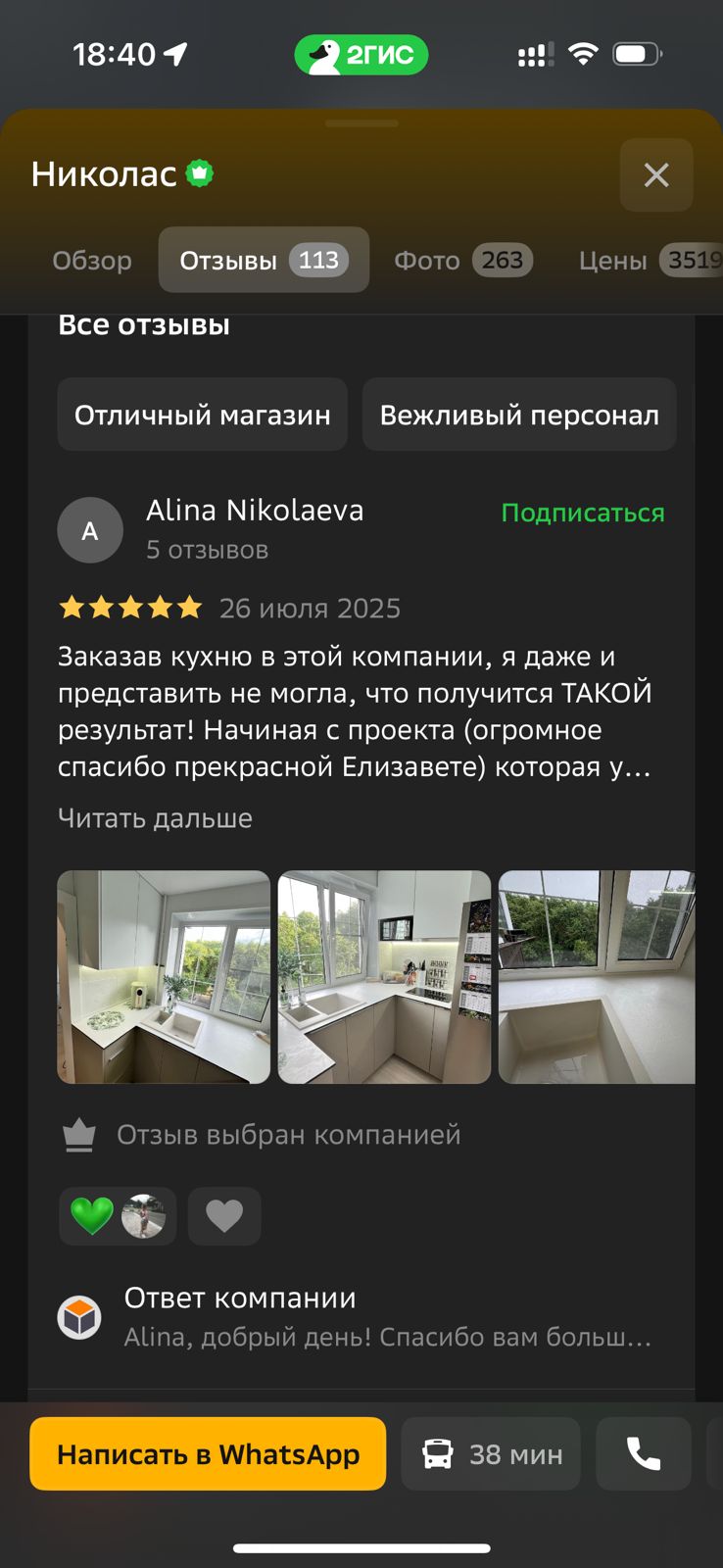Tap Подписаться to follow Alina Nikolaeva
Viewport: 723px width, 1568px height.
coord(582,513)
